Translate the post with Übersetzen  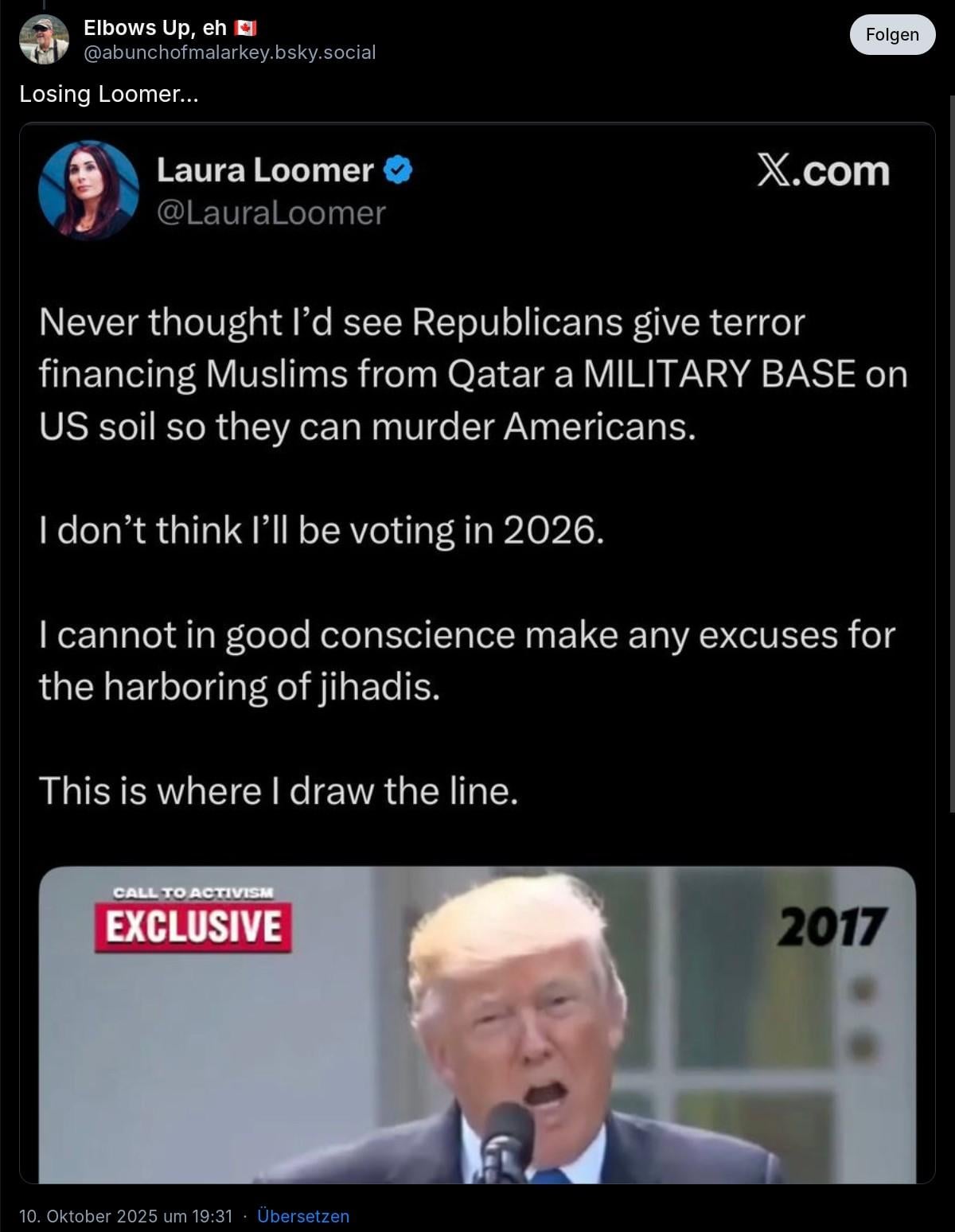click(x=302, y=1216)
